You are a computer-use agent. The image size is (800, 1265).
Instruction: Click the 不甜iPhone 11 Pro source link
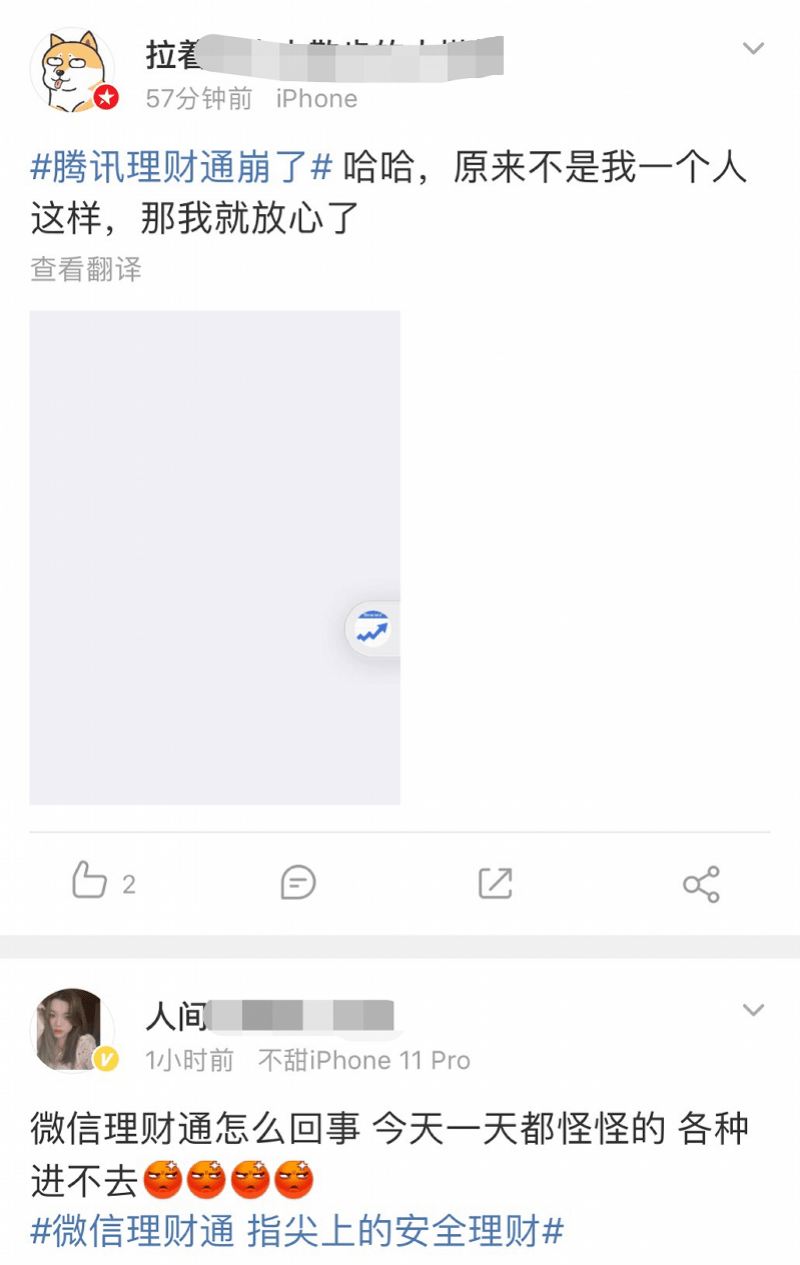click(365, 1061)
